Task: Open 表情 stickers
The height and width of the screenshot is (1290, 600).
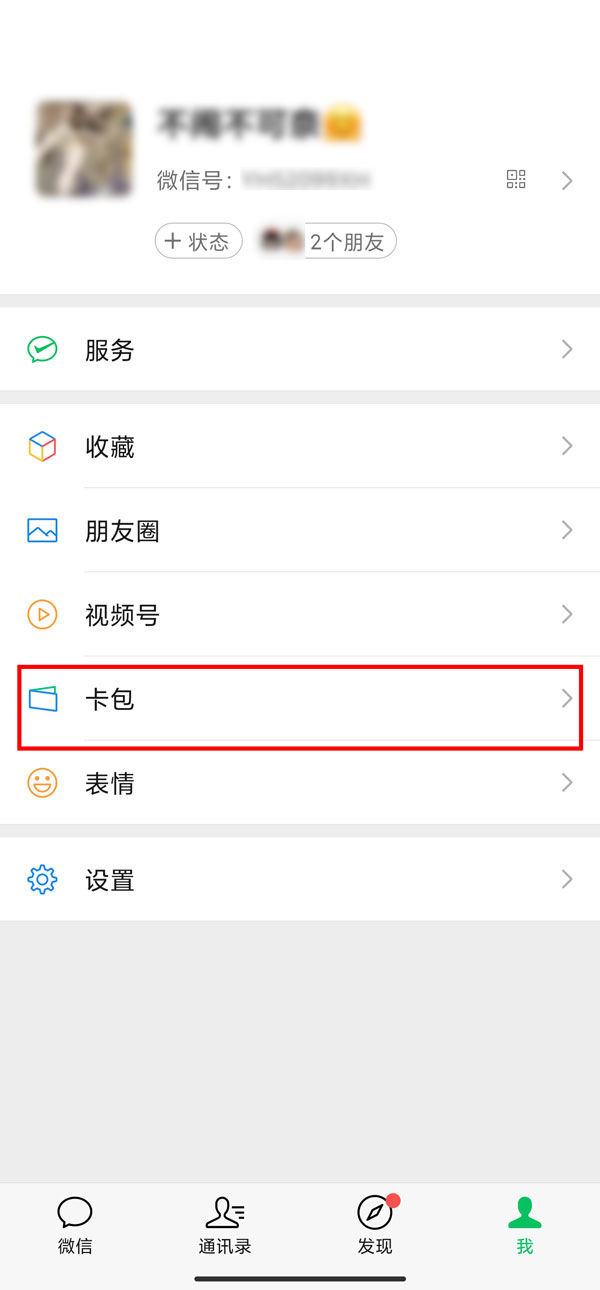Action: click(x=300, y=783)
